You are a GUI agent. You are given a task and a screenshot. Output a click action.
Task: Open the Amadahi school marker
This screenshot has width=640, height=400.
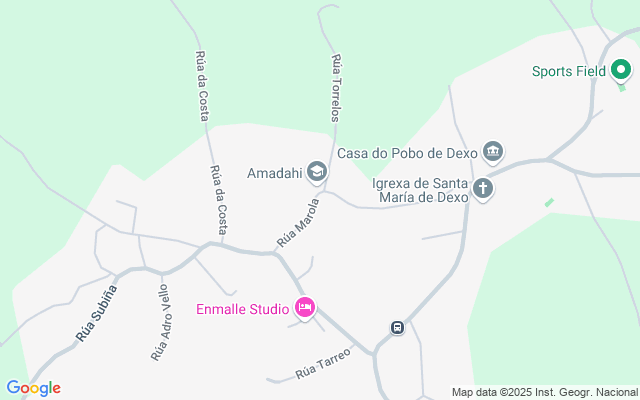[x=317, y=172]
